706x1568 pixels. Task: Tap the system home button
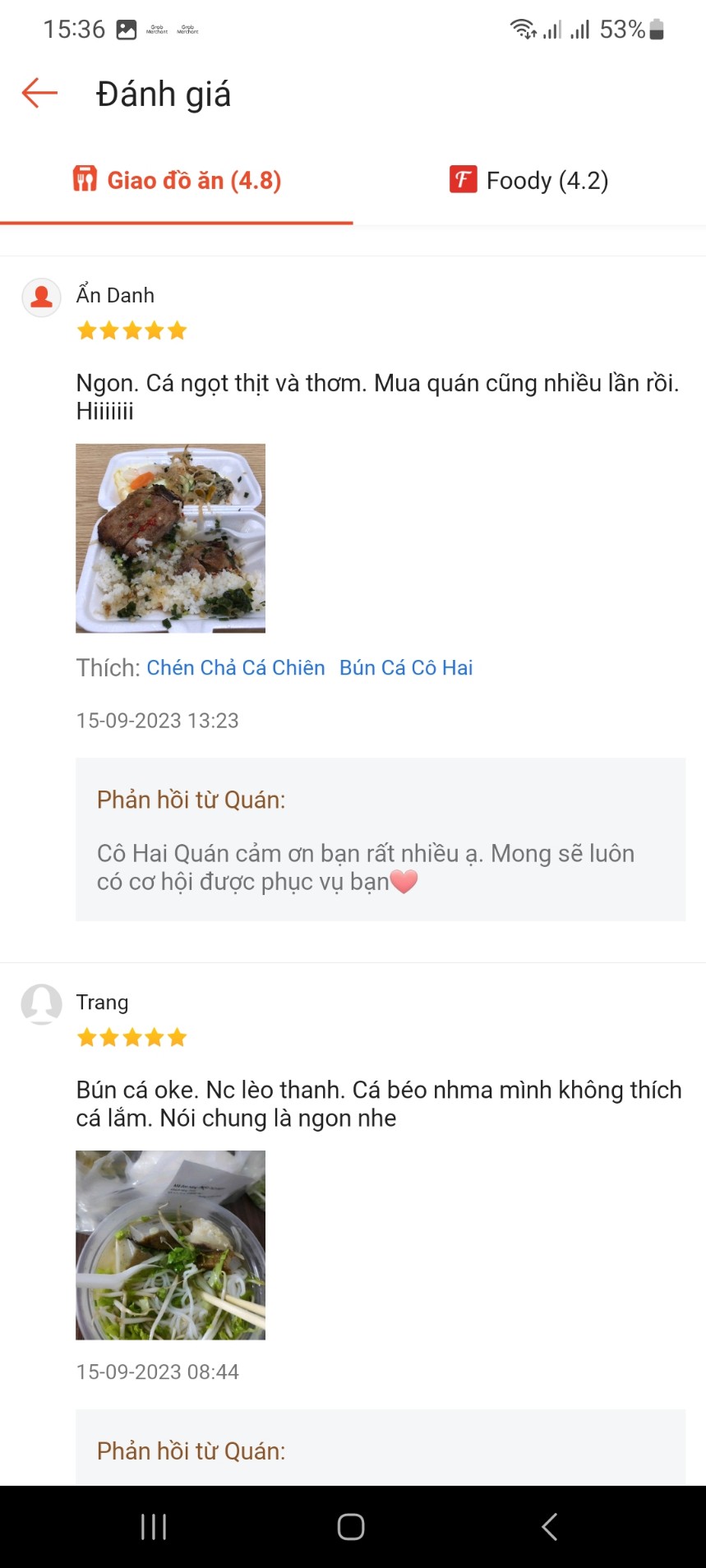[351, 1527]
